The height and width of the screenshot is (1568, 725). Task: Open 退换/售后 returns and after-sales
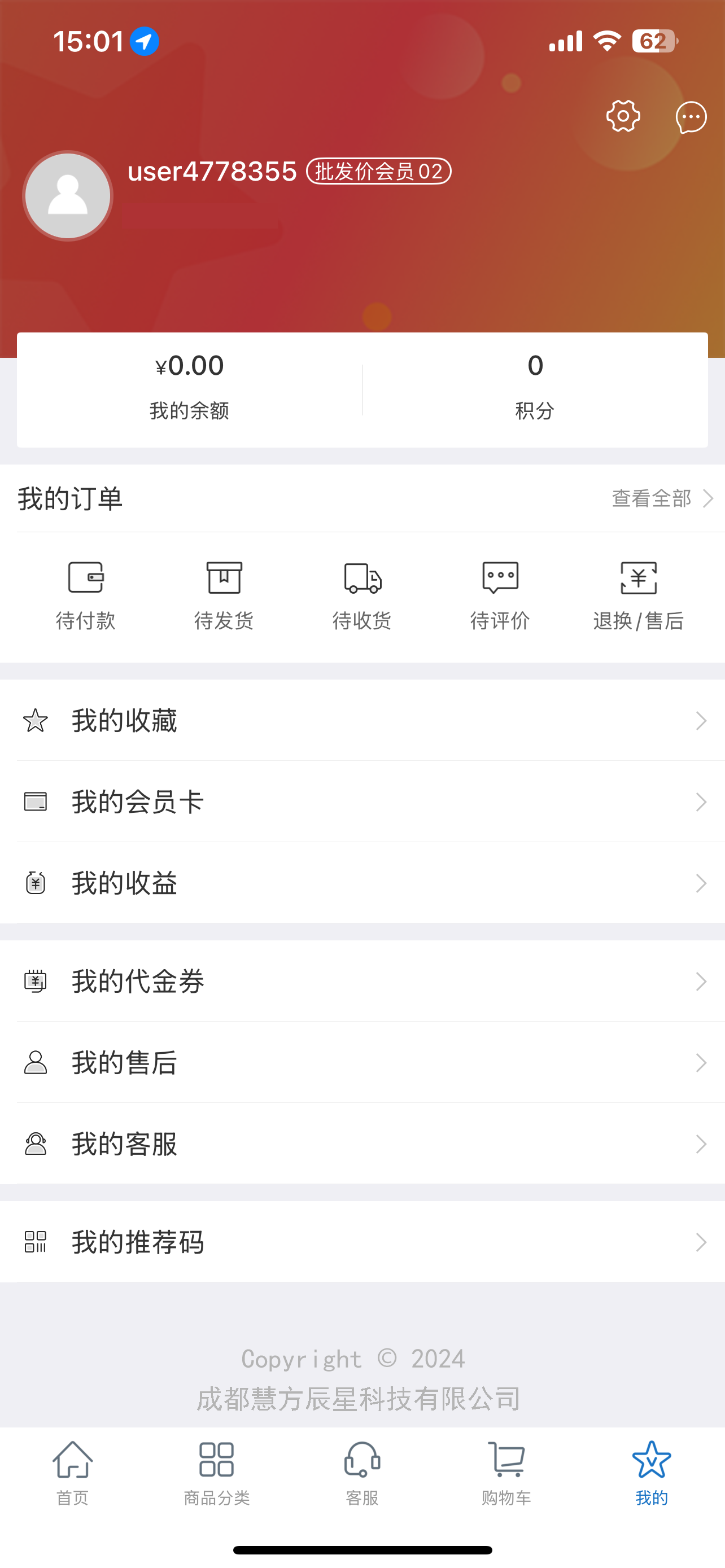638,595
